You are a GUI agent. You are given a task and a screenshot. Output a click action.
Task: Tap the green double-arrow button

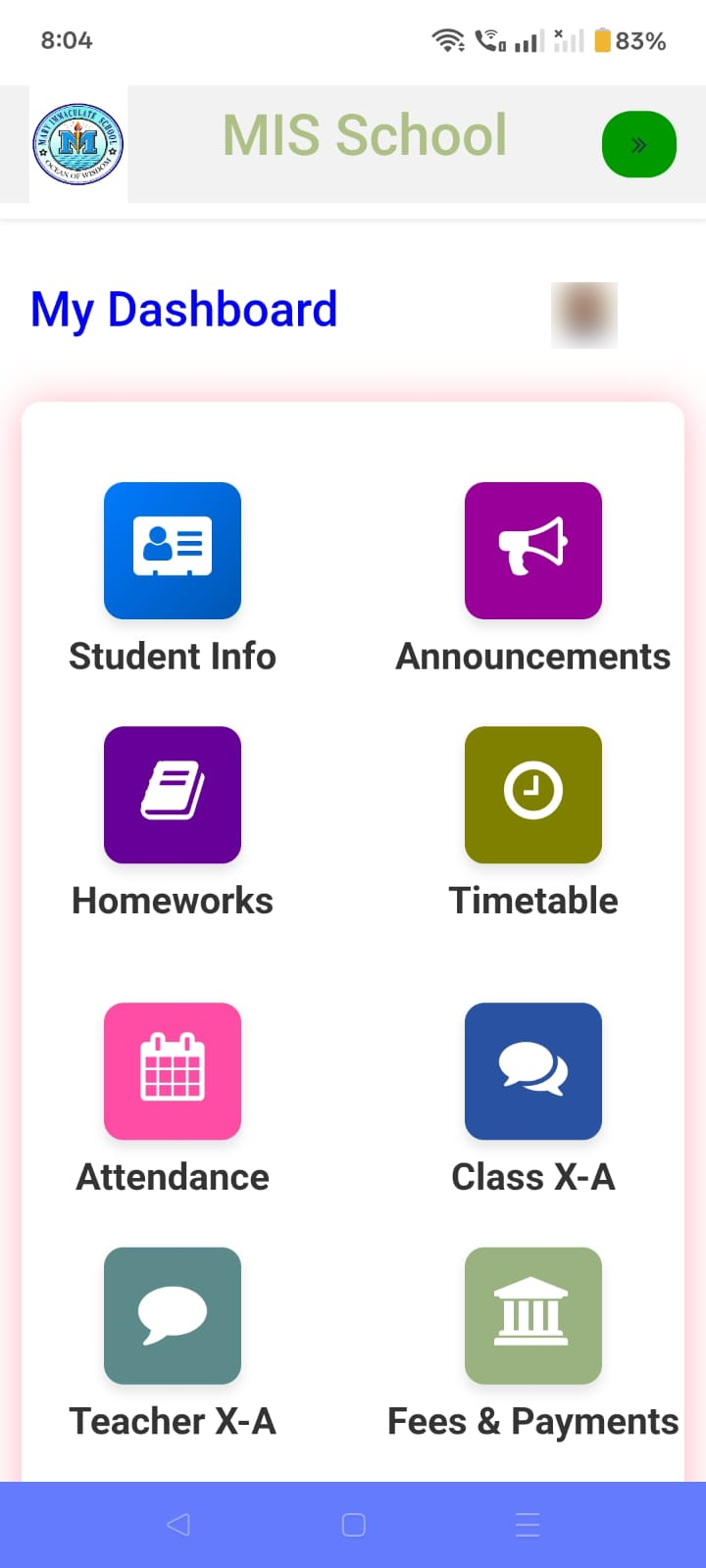638,145
